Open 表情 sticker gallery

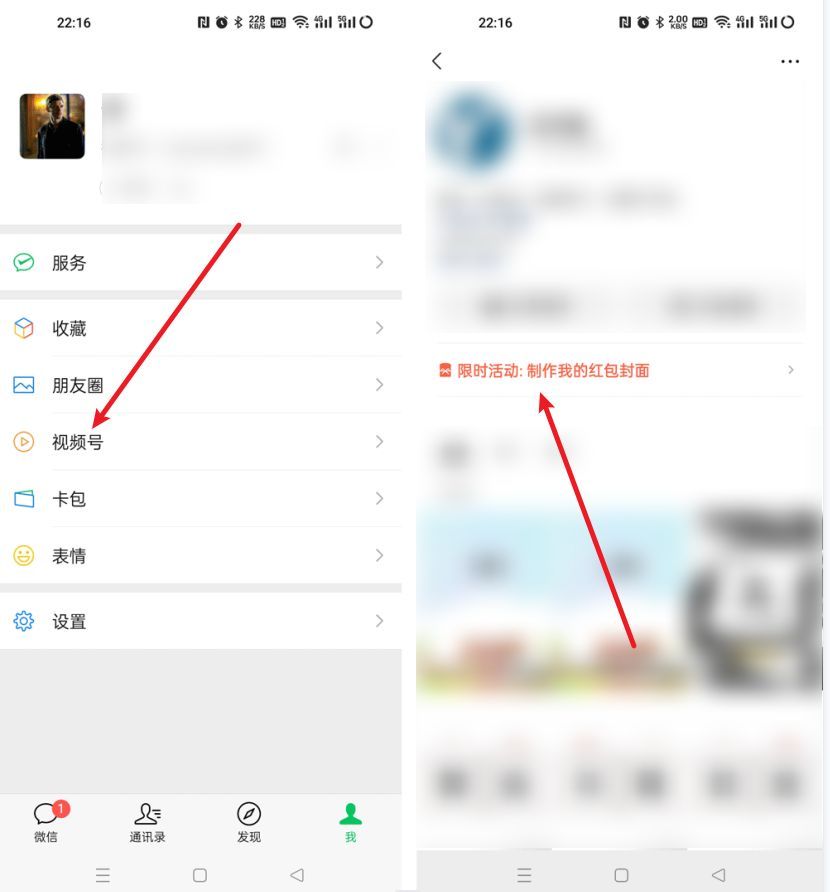coord(200,556)
